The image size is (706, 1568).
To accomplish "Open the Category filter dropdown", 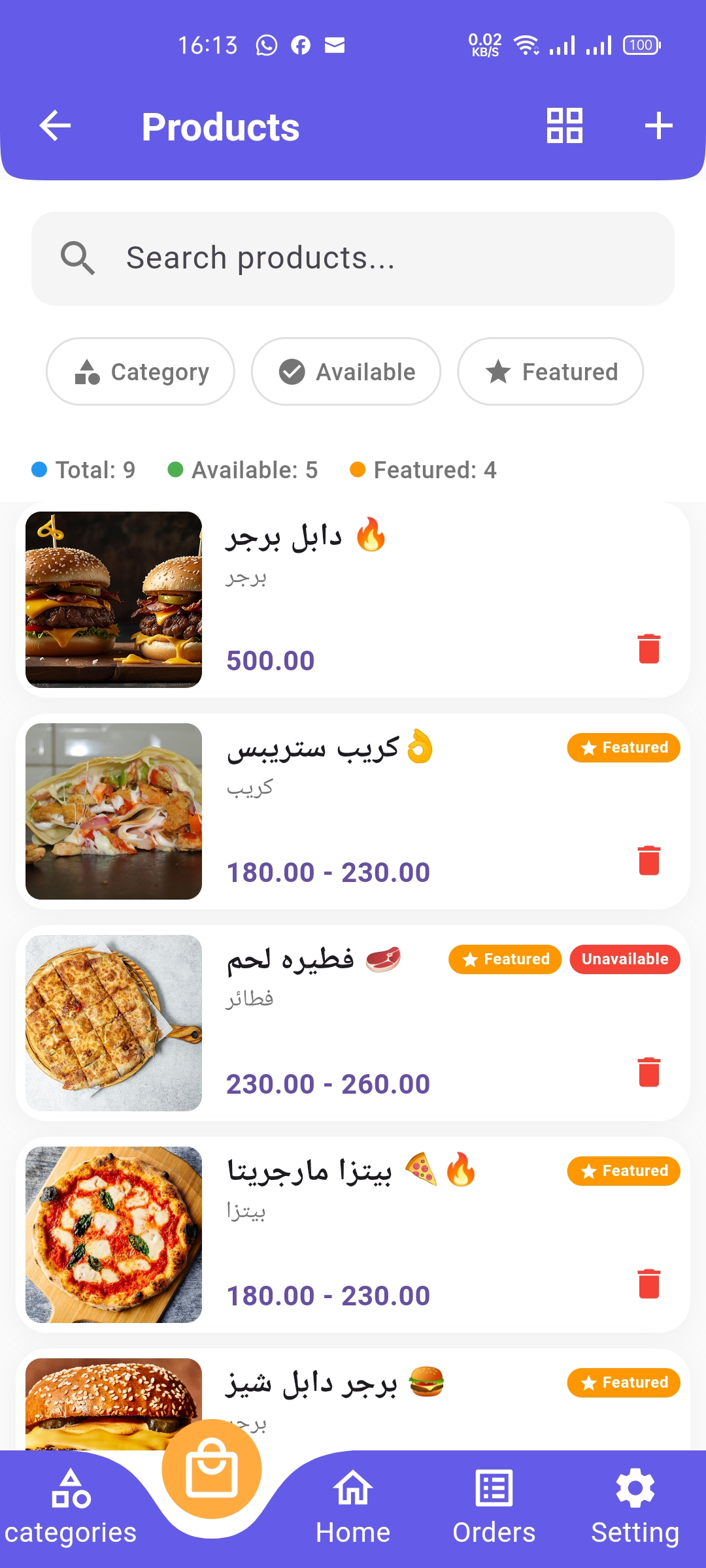I will [139, 371].
